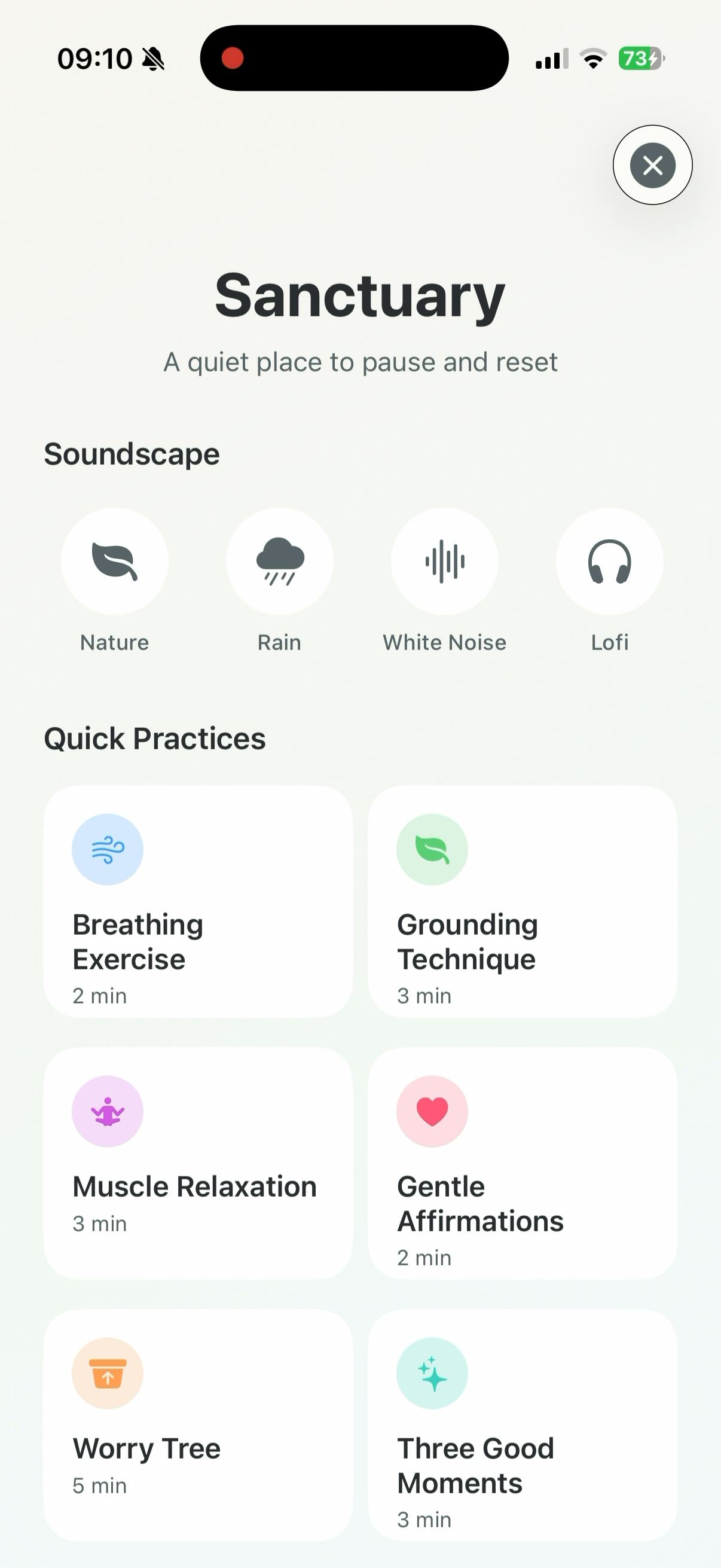Close the Sanctuary screen
This screenshot has height=1568, width=721.
click(x=653, y=165)
